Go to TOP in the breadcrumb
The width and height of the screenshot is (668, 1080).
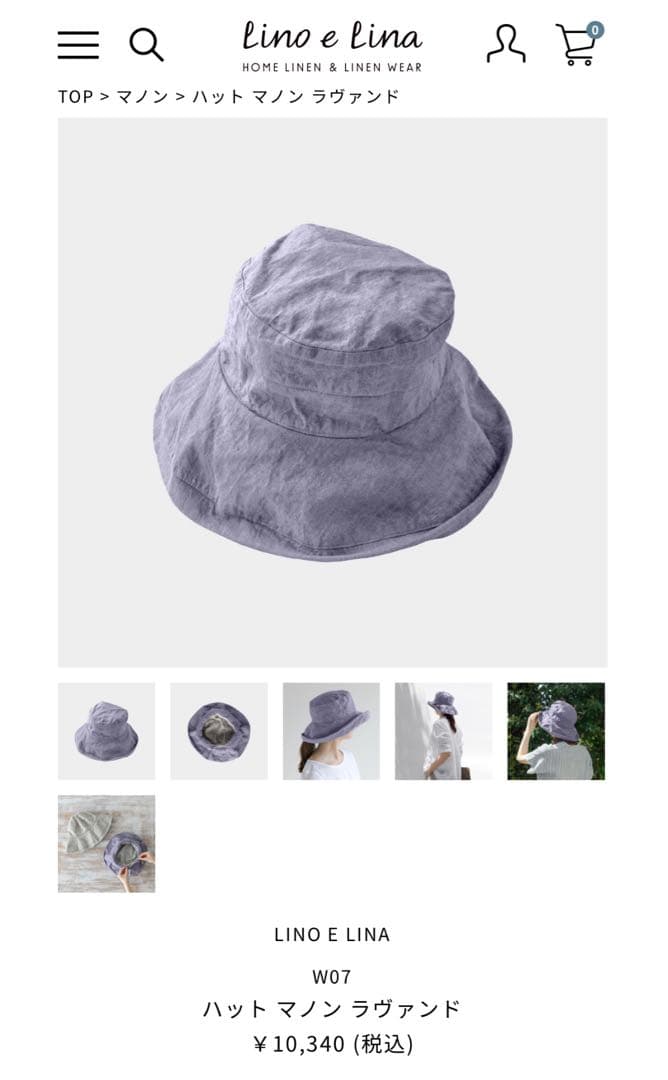(75, 97)
